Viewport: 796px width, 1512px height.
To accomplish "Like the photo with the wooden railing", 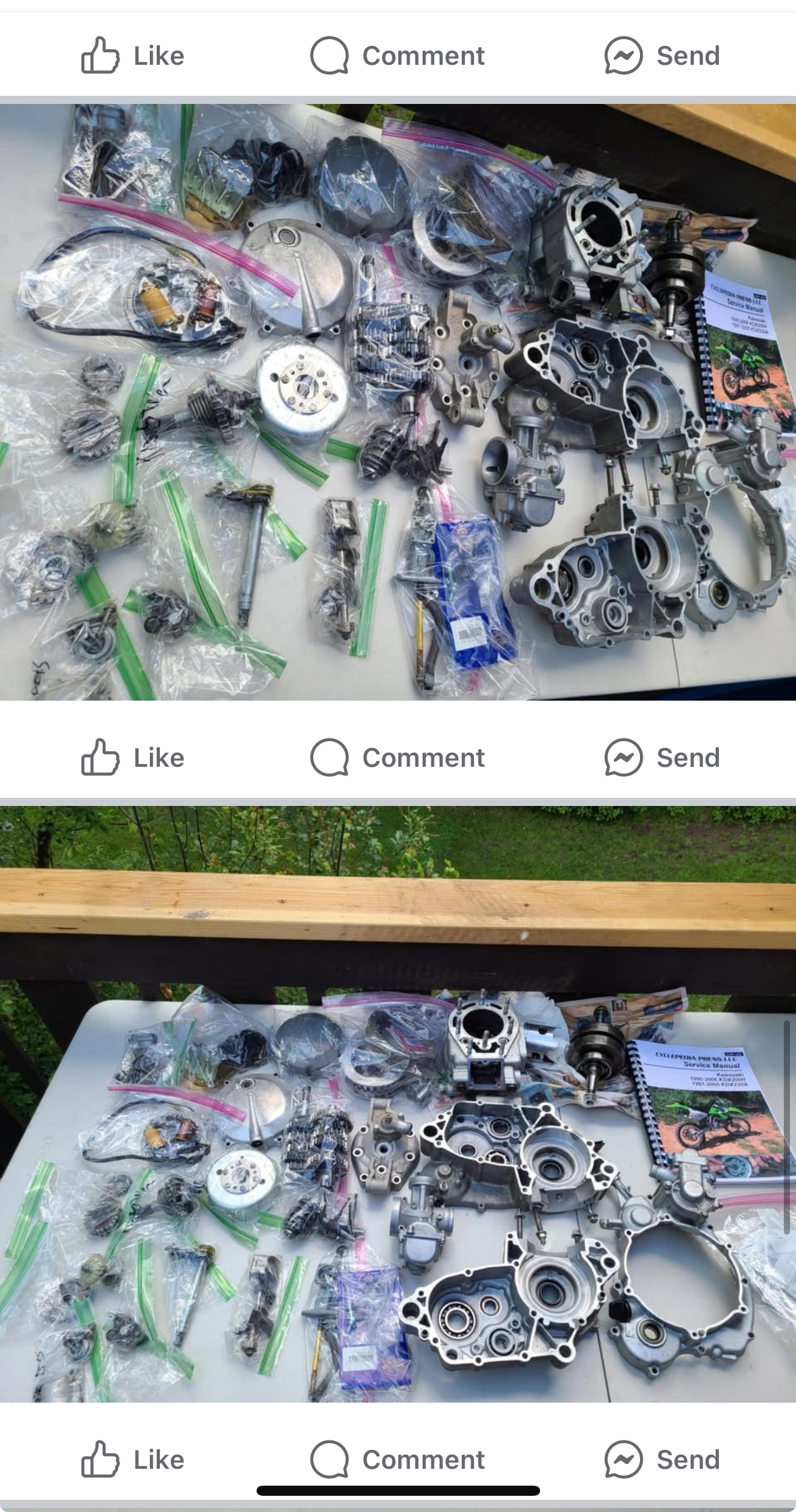I will (x=133, y=1459).
